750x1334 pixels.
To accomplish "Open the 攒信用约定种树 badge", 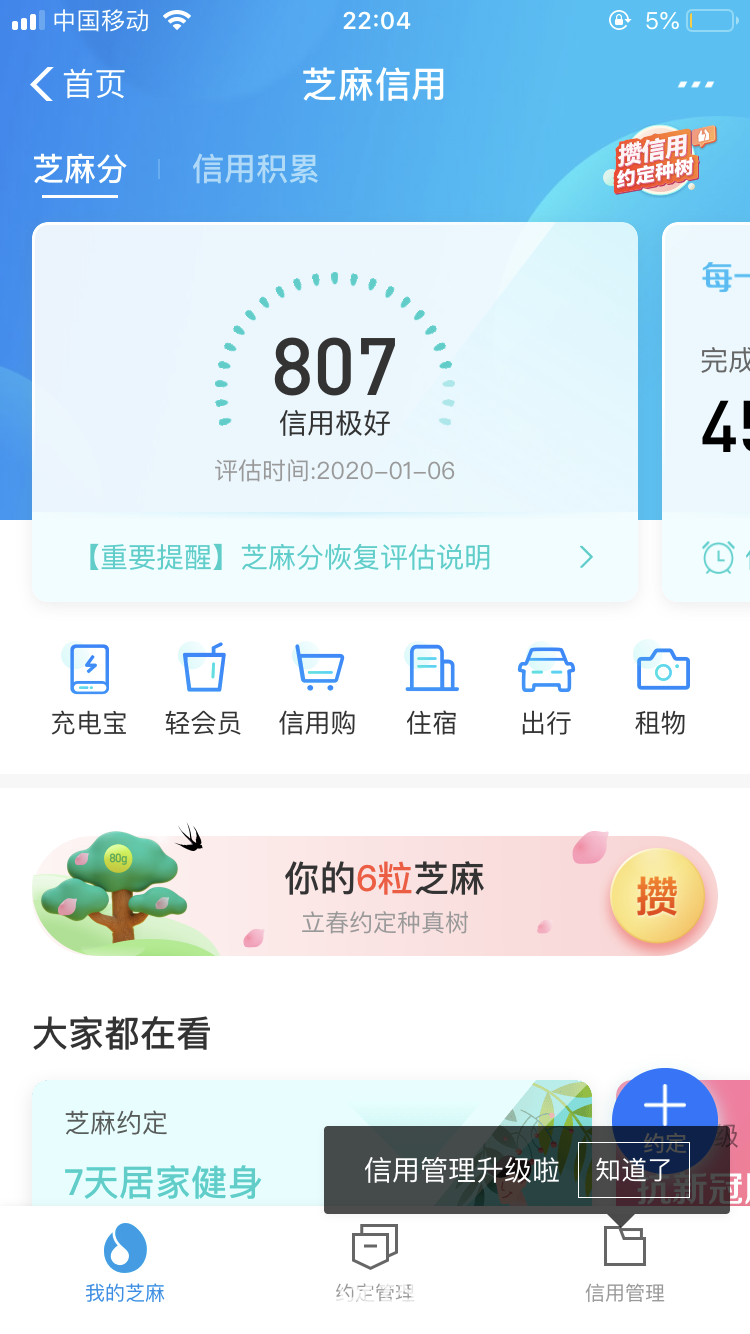I will (x=658, y=160).
